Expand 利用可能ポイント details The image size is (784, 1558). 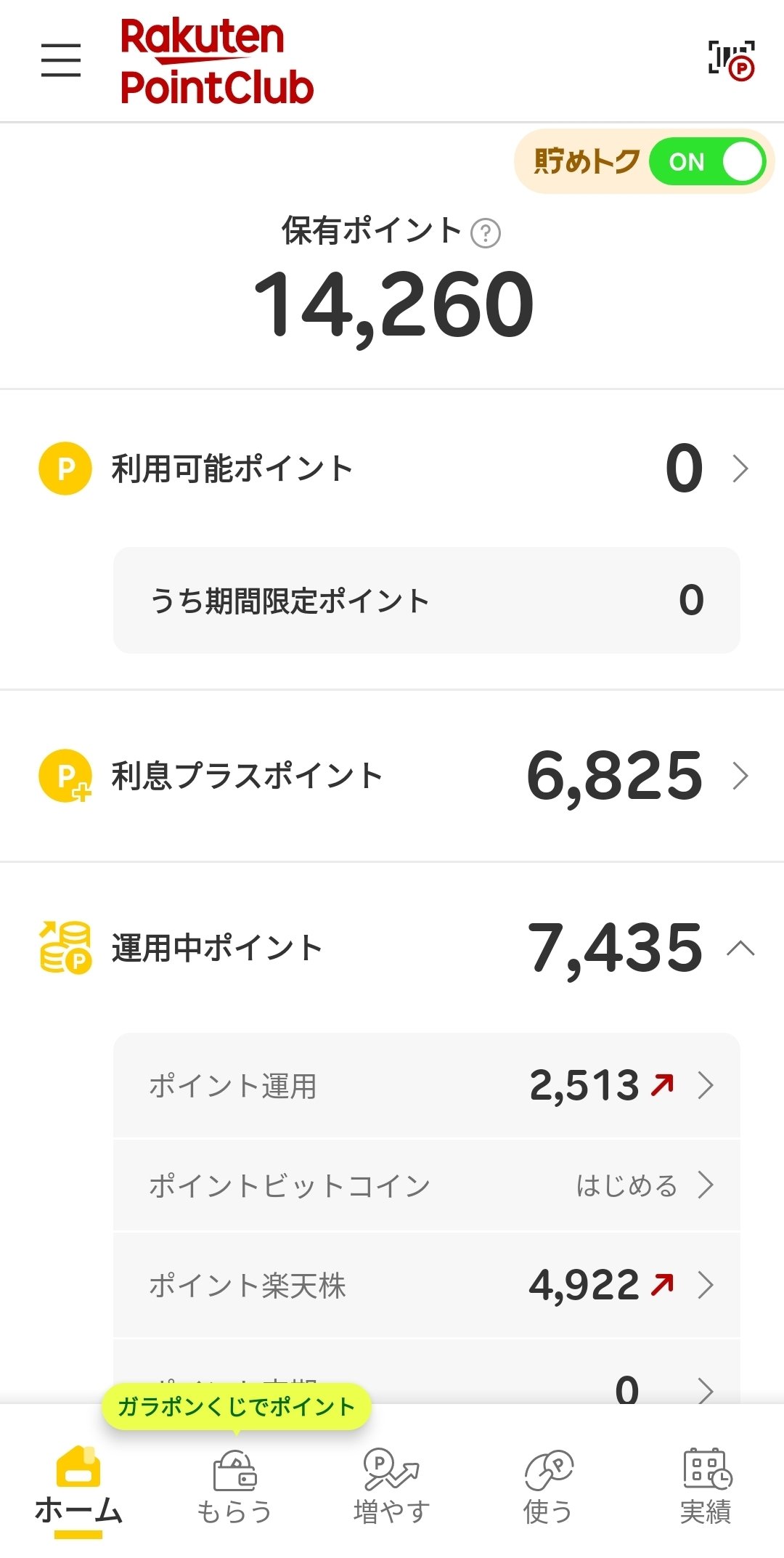(742, 468)
